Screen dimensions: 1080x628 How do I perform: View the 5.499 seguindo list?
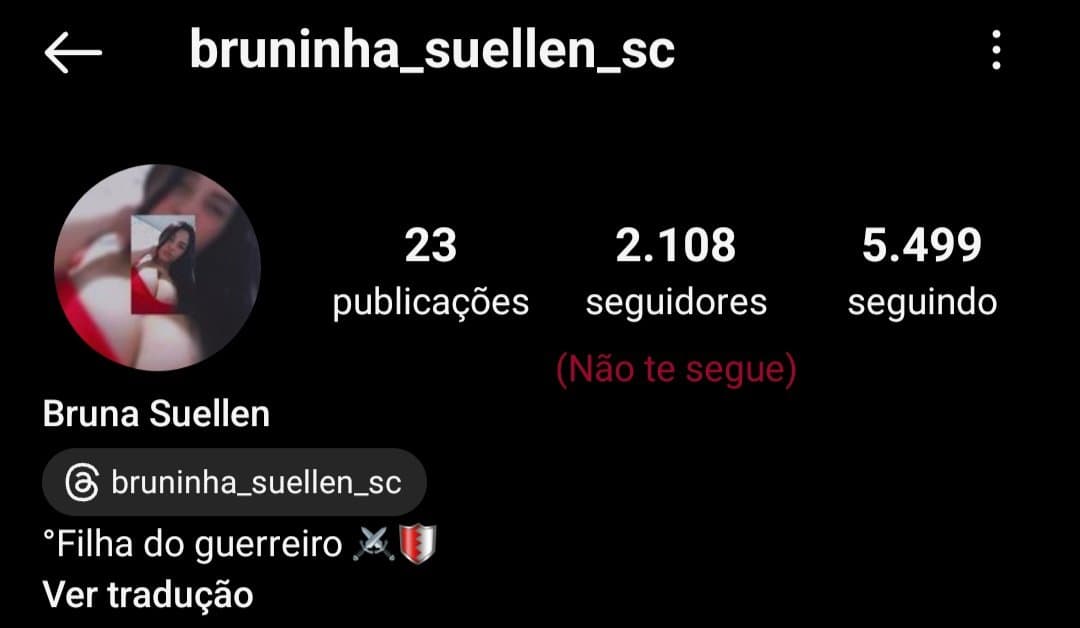point(922,272)
